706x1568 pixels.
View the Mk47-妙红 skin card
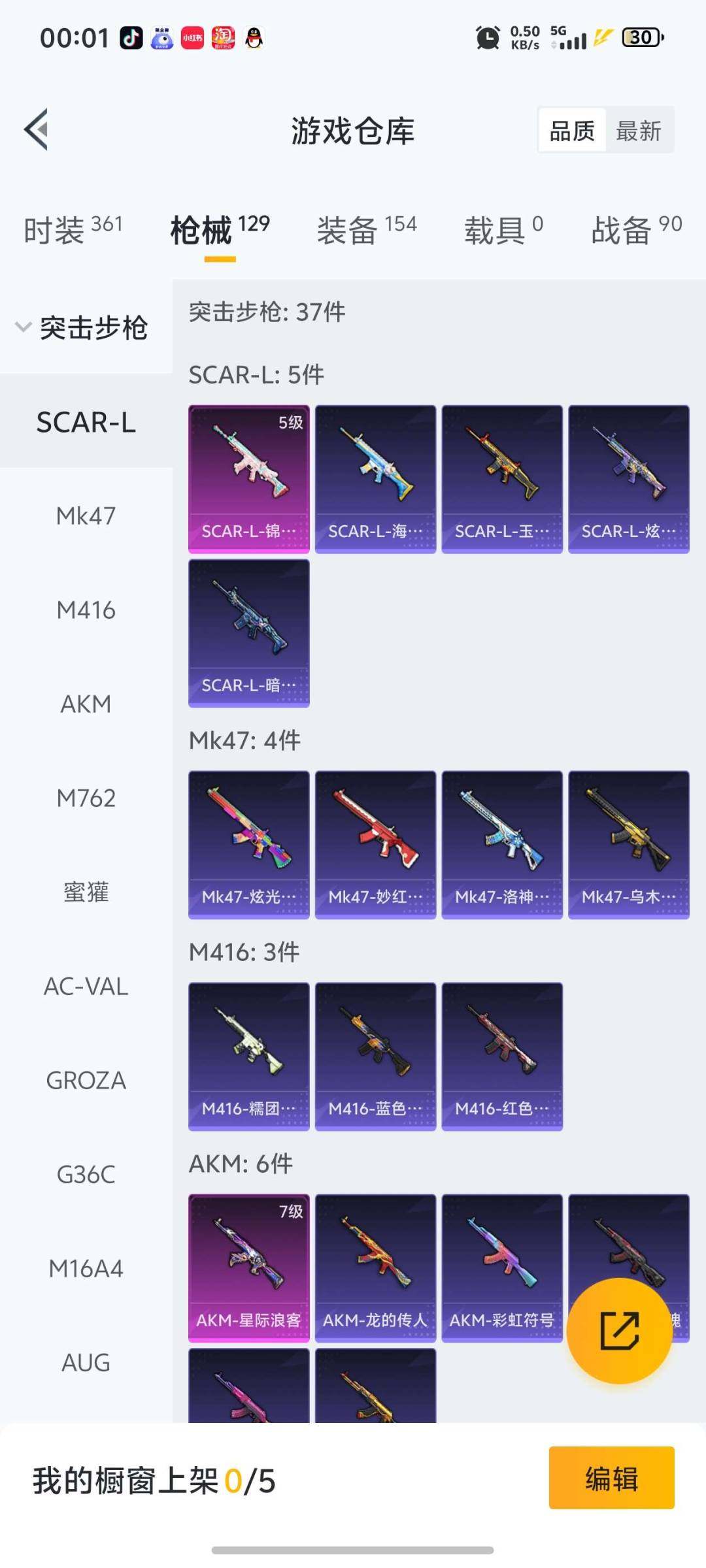point(375,845)
